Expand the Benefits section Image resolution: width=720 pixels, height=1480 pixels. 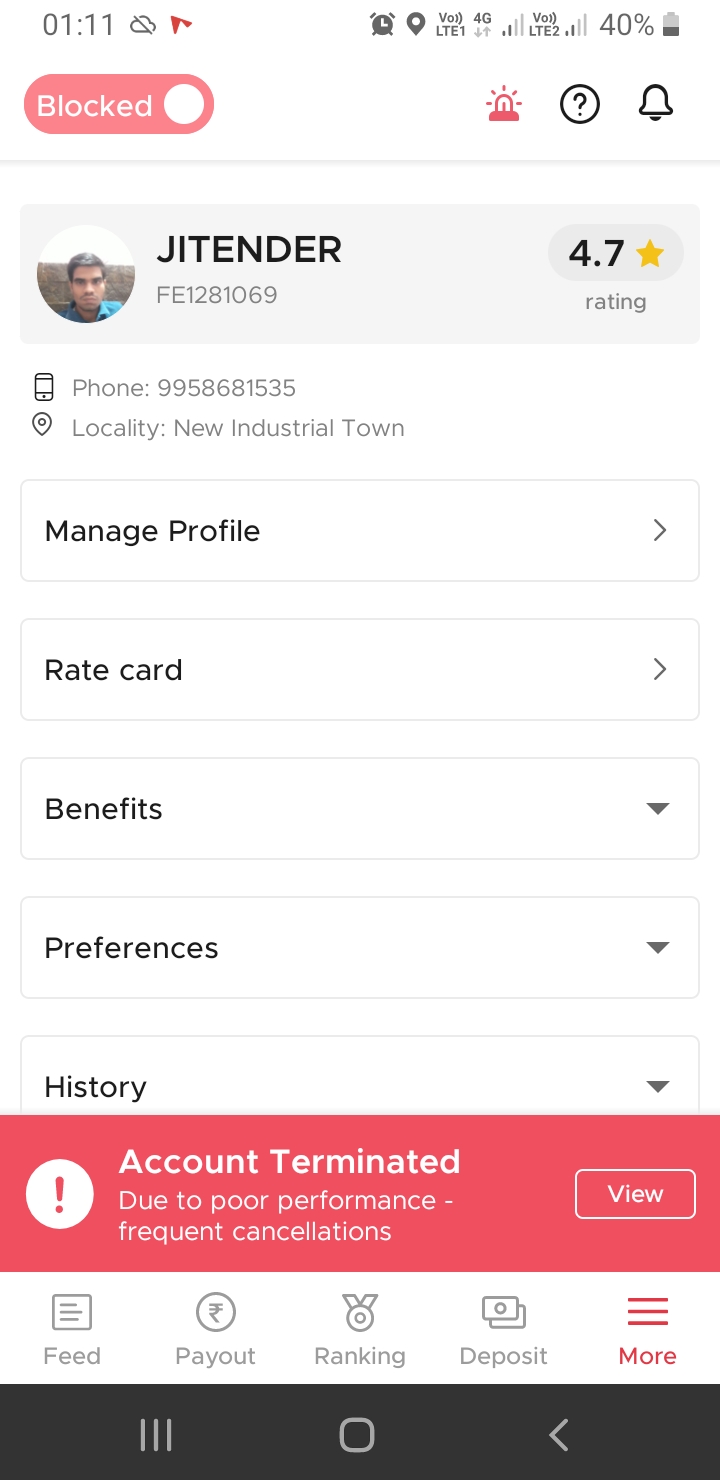[360, 808]
